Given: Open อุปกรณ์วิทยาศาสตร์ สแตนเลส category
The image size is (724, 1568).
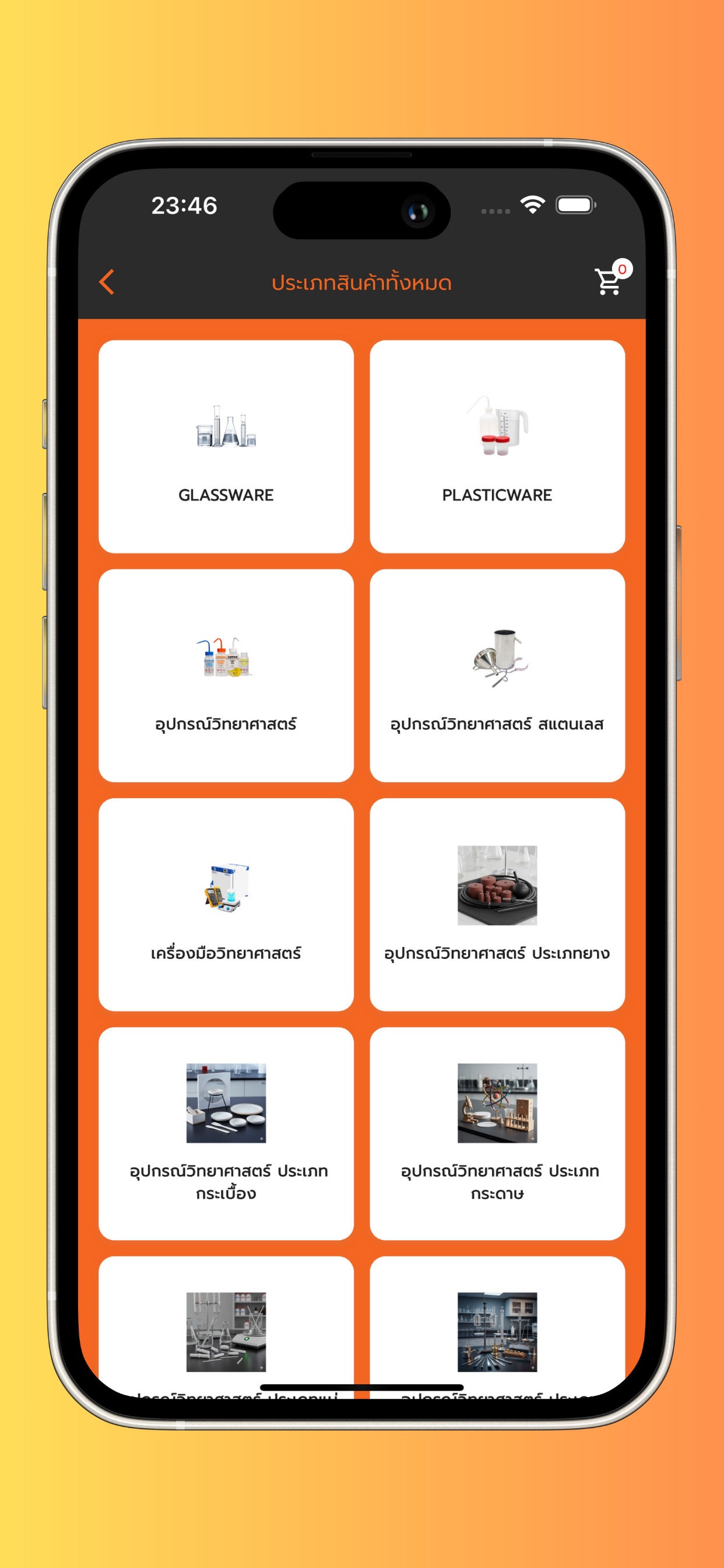Looking at the screenshot, I should 497,675.
